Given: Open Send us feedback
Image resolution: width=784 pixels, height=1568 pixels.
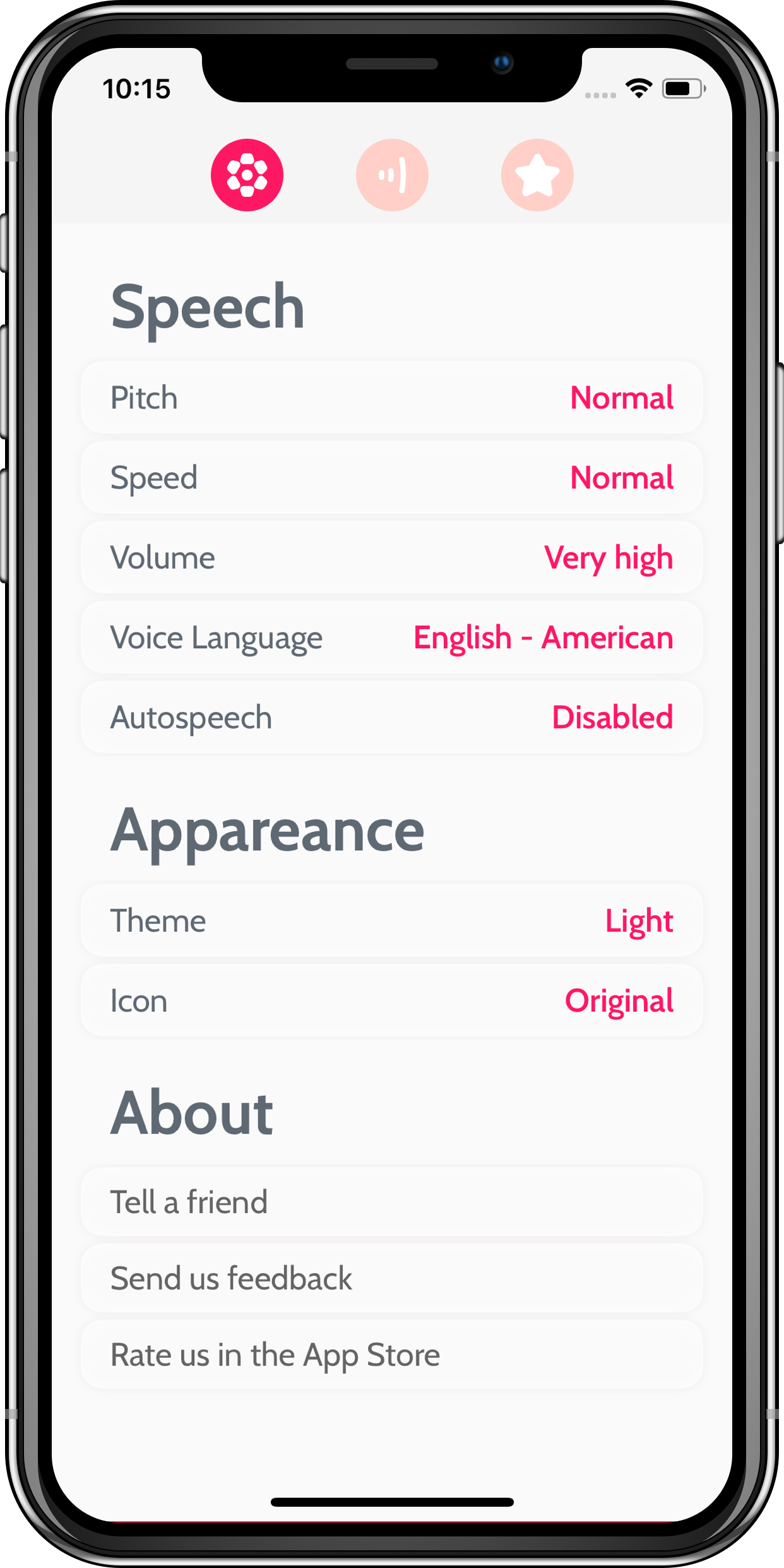Looking at the screenshot, I should (x=392, y=1278).
